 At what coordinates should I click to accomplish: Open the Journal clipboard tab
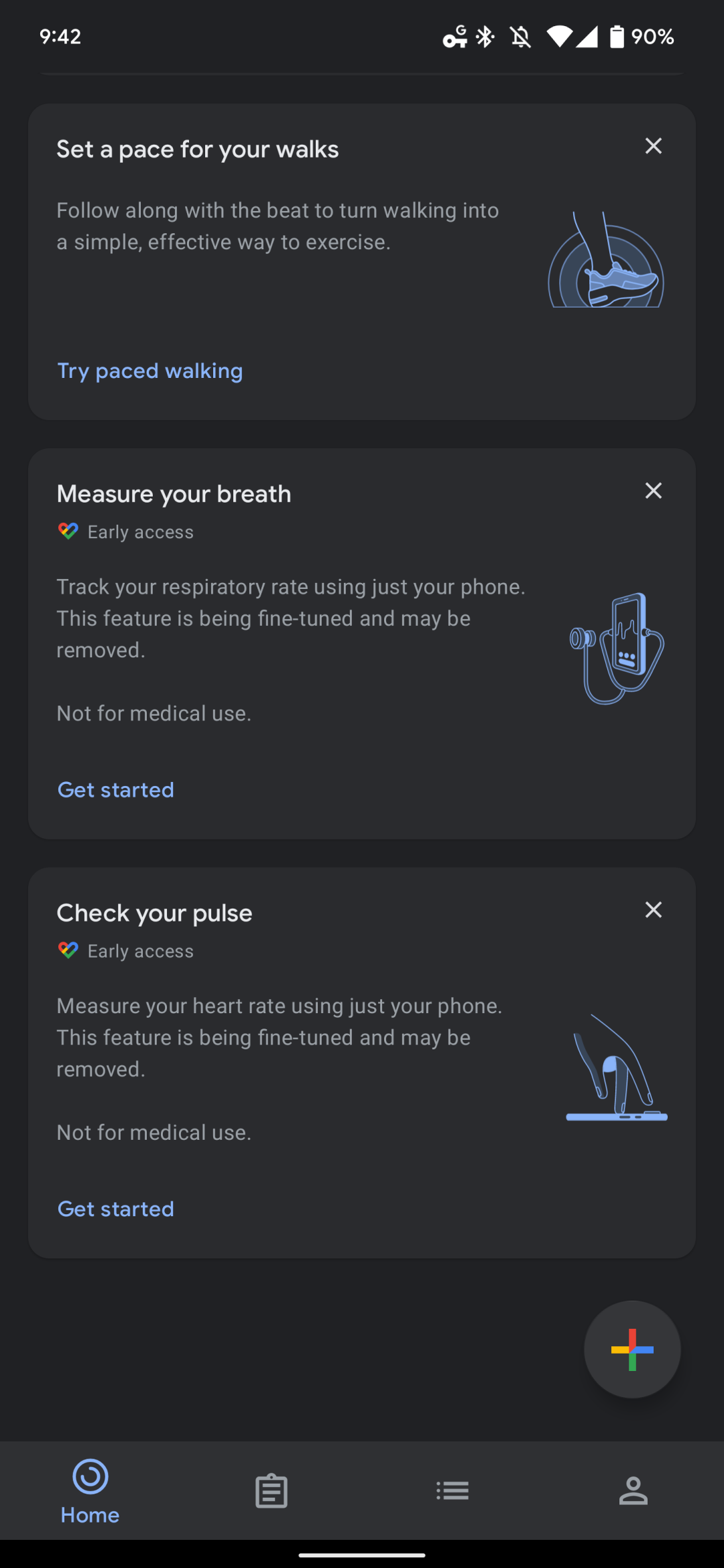pyautogui.click(x=271, y=1490)
